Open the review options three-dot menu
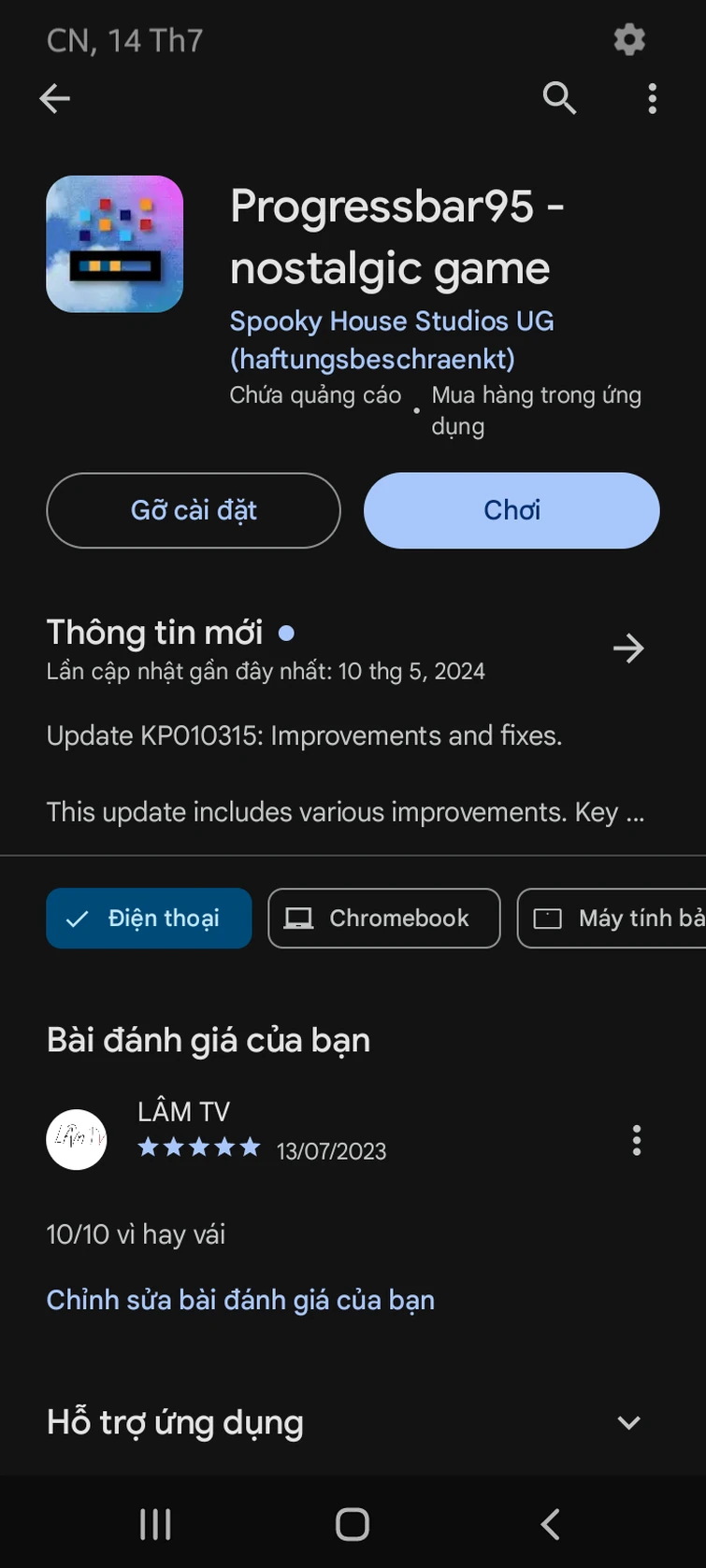This screenshot has width=706, height=1568. pos(637,1140)
